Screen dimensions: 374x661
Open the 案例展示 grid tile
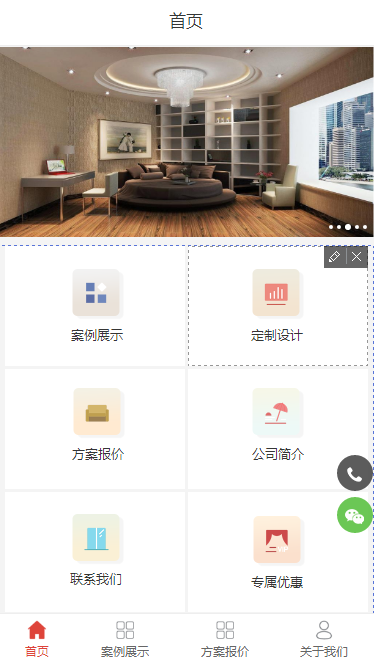click(95, 306)
